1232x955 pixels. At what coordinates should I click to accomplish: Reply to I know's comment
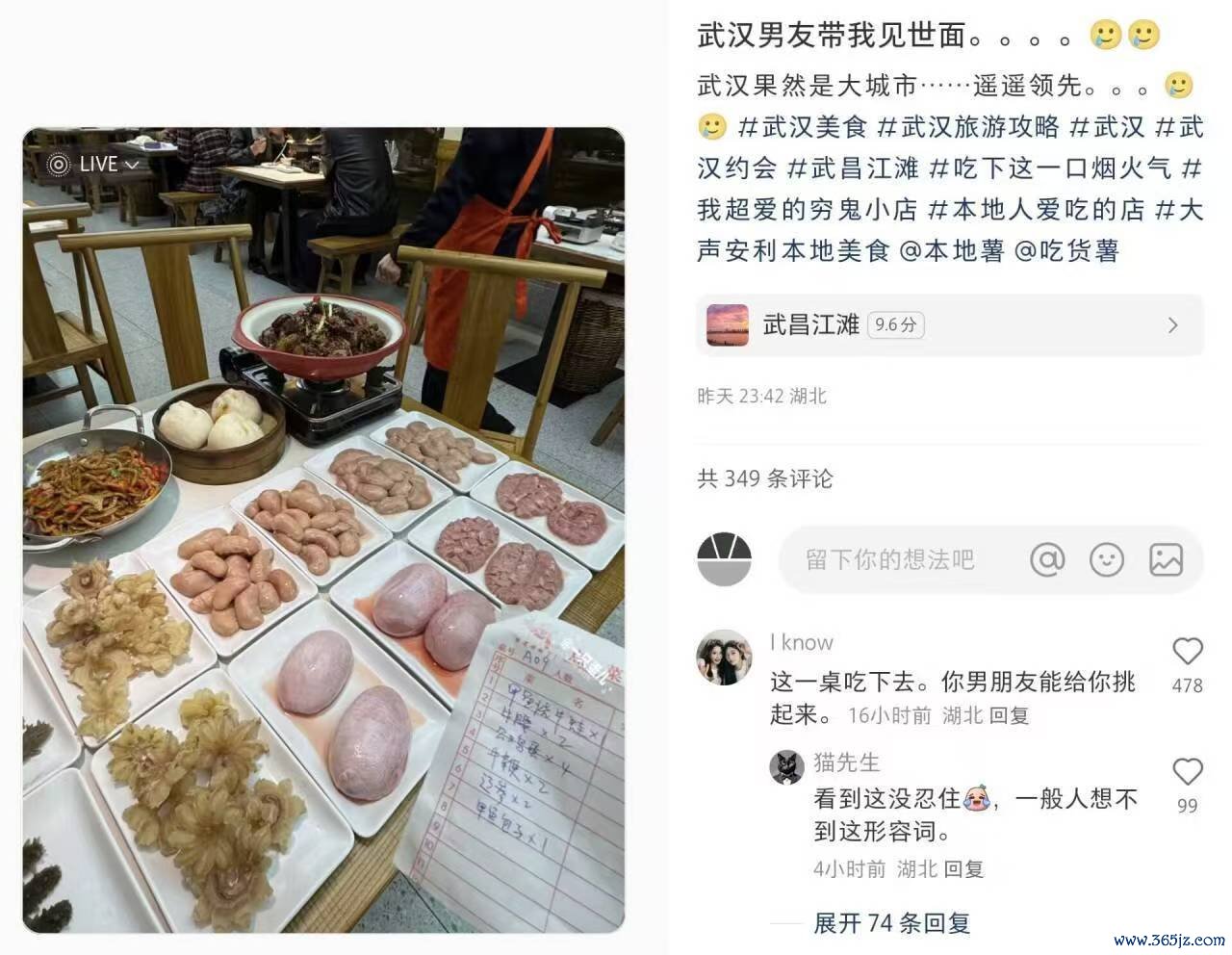click(1009, 715)
